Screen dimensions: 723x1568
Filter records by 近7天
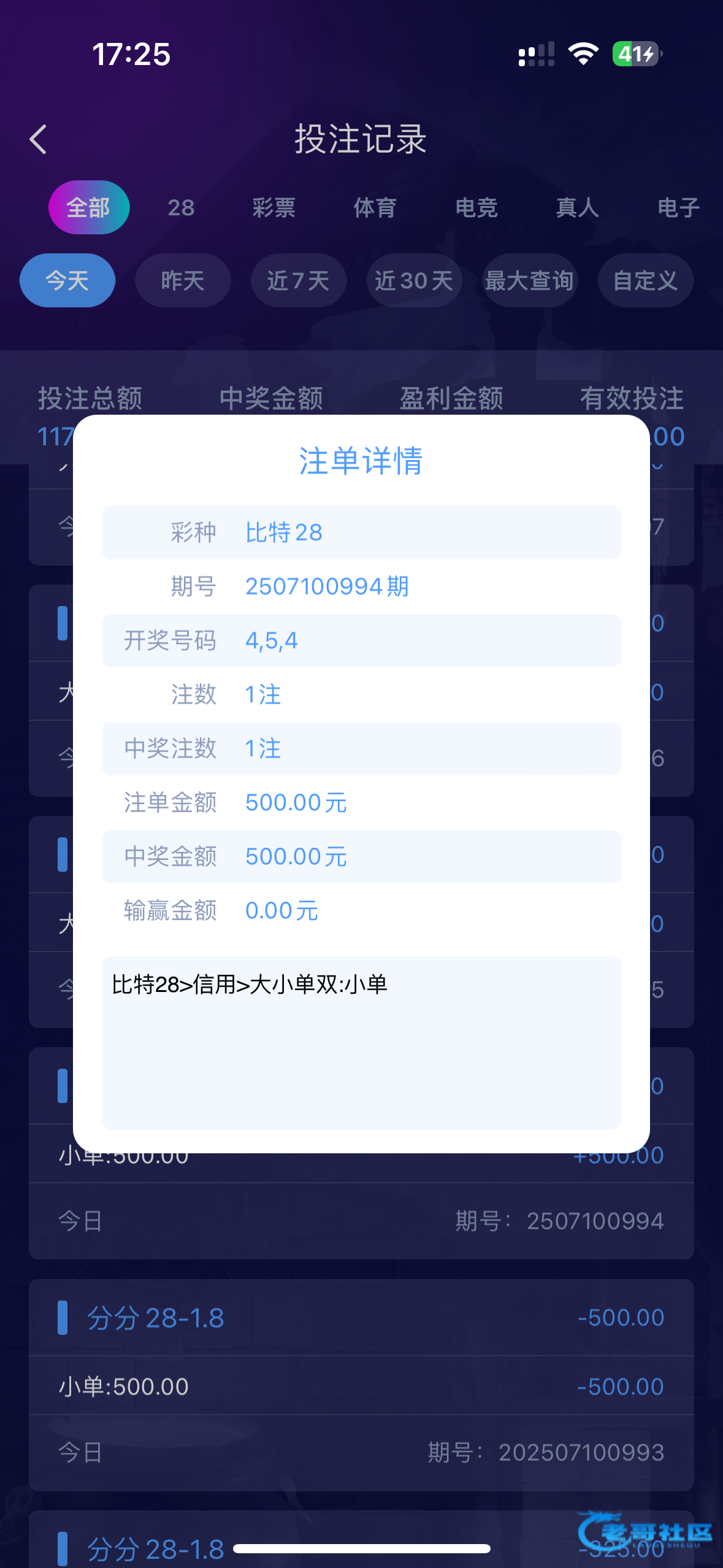[x=299, y=281]
